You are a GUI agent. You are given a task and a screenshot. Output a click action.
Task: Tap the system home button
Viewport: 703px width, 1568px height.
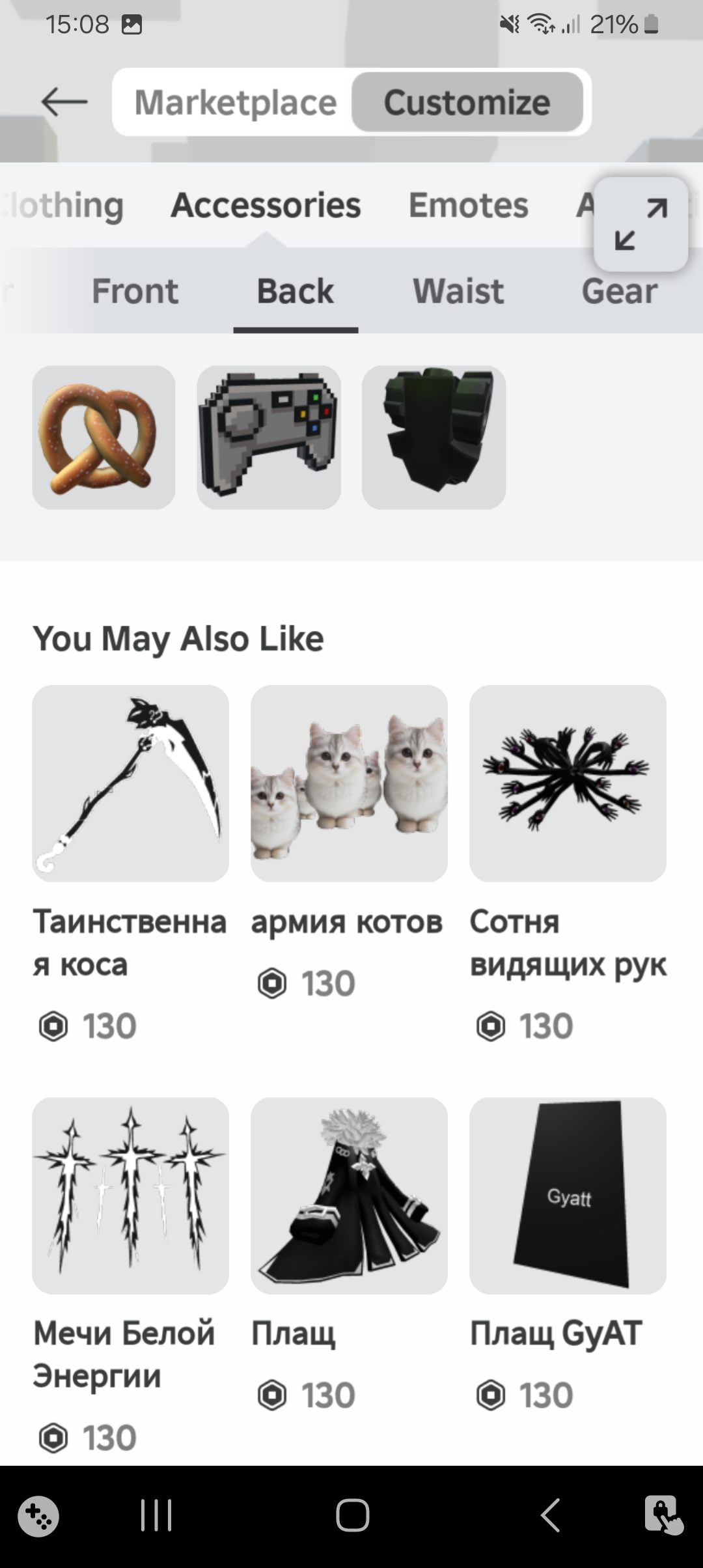pyautogui.click(x=352, y=1515)
